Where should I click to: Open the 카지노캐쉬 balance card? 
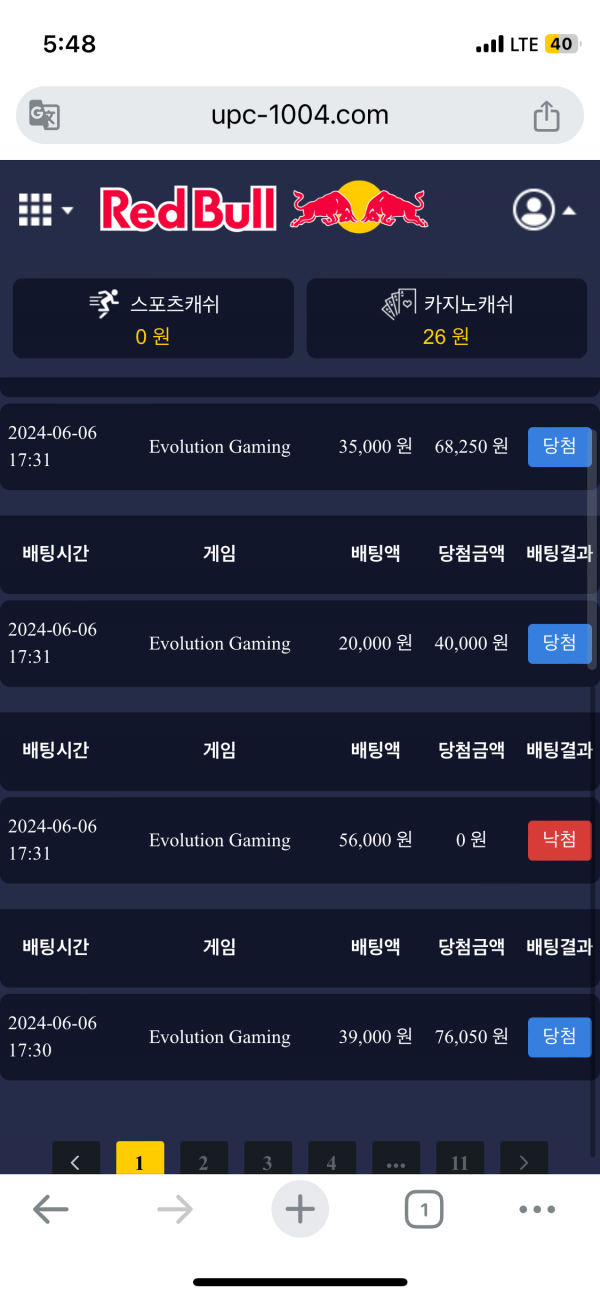(446, 318)
